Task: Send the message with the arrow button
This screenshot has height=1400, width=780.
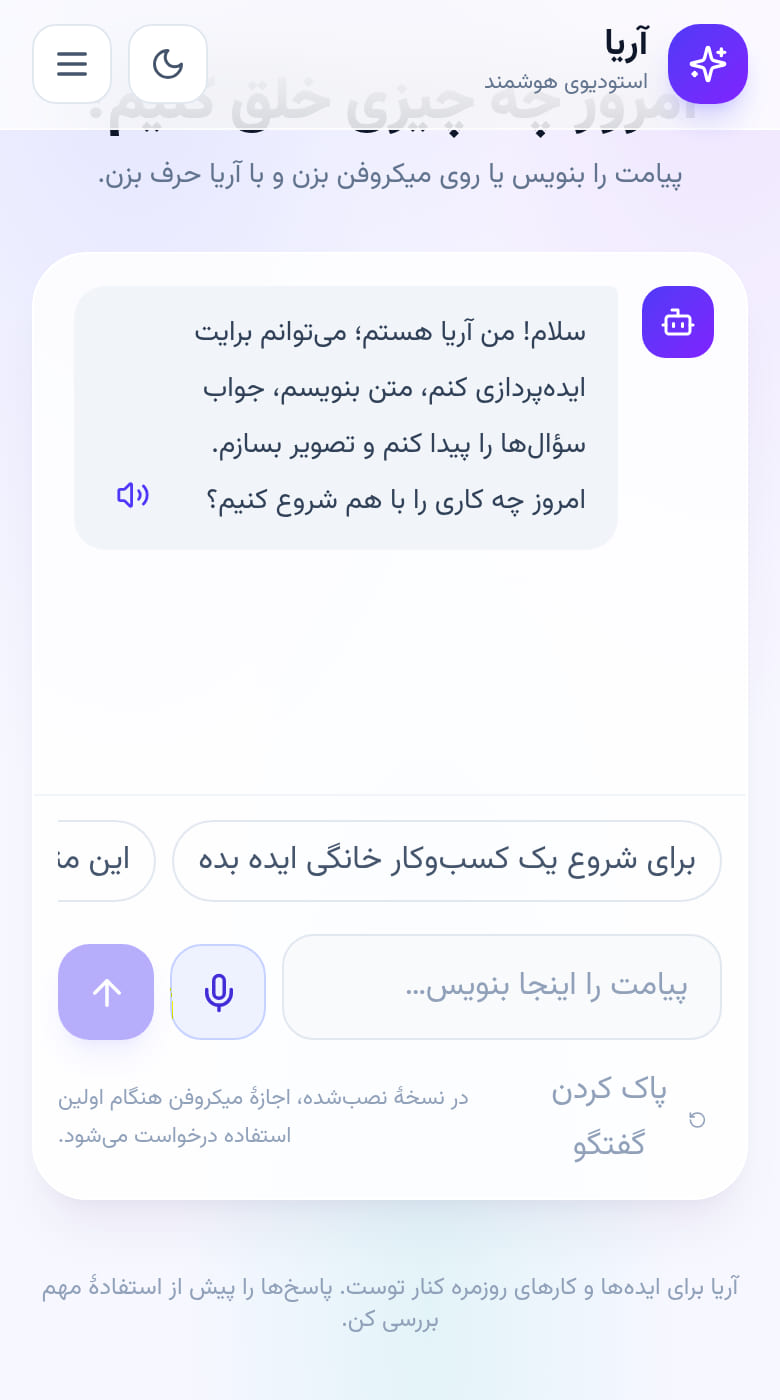Action: click(x=106, y=992)
